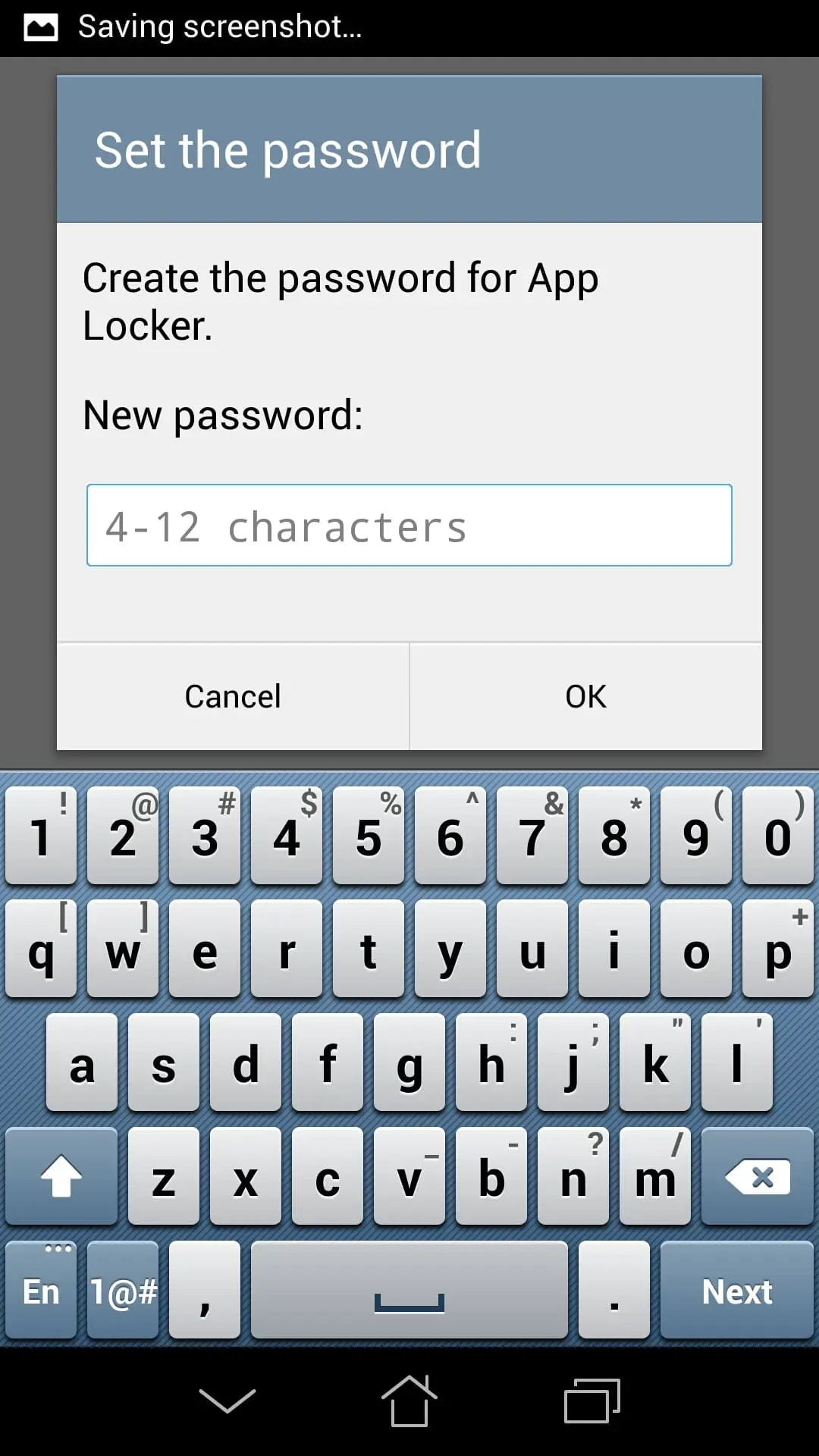819x1456 pixels.
Task: Tap Next on the keyboard
Action: coord(737,1291)
